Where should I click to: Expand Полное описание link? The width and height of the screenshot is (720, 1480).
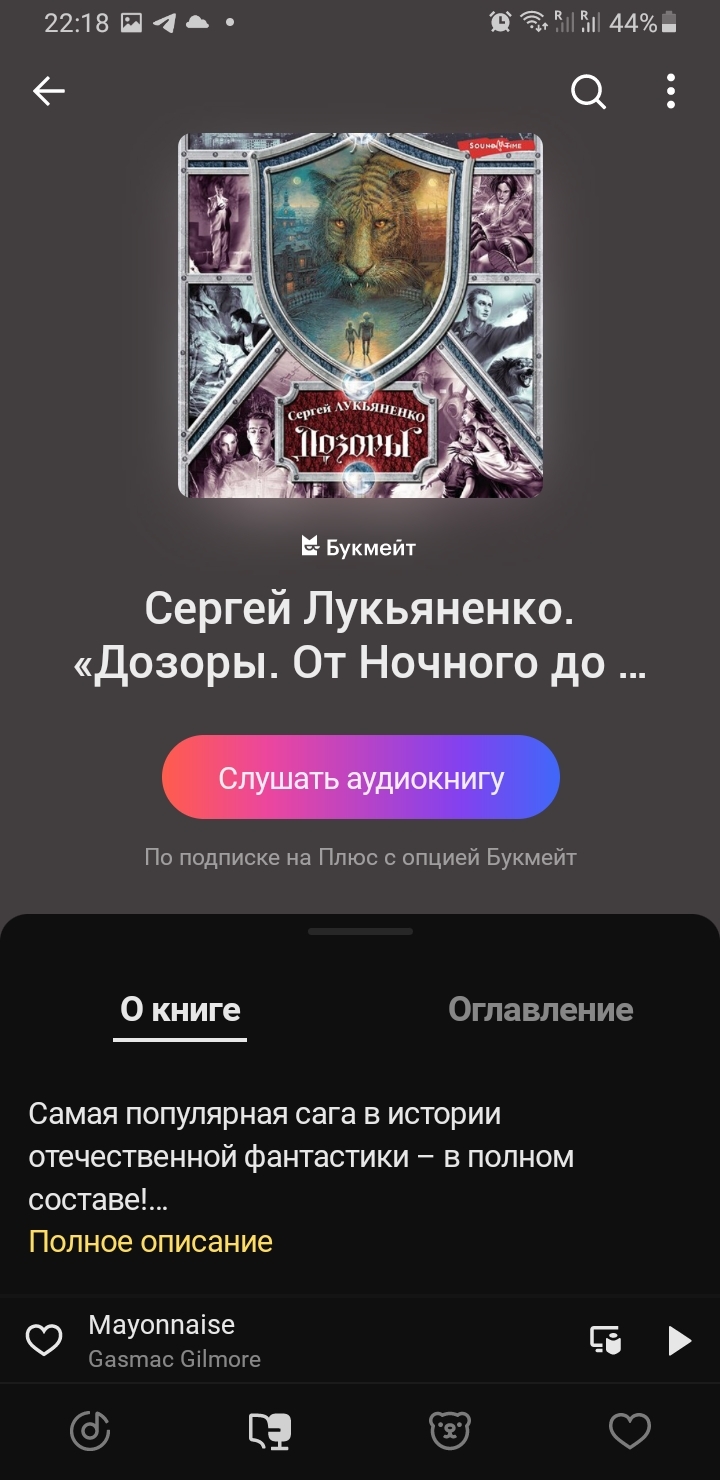coord(150,1241)
